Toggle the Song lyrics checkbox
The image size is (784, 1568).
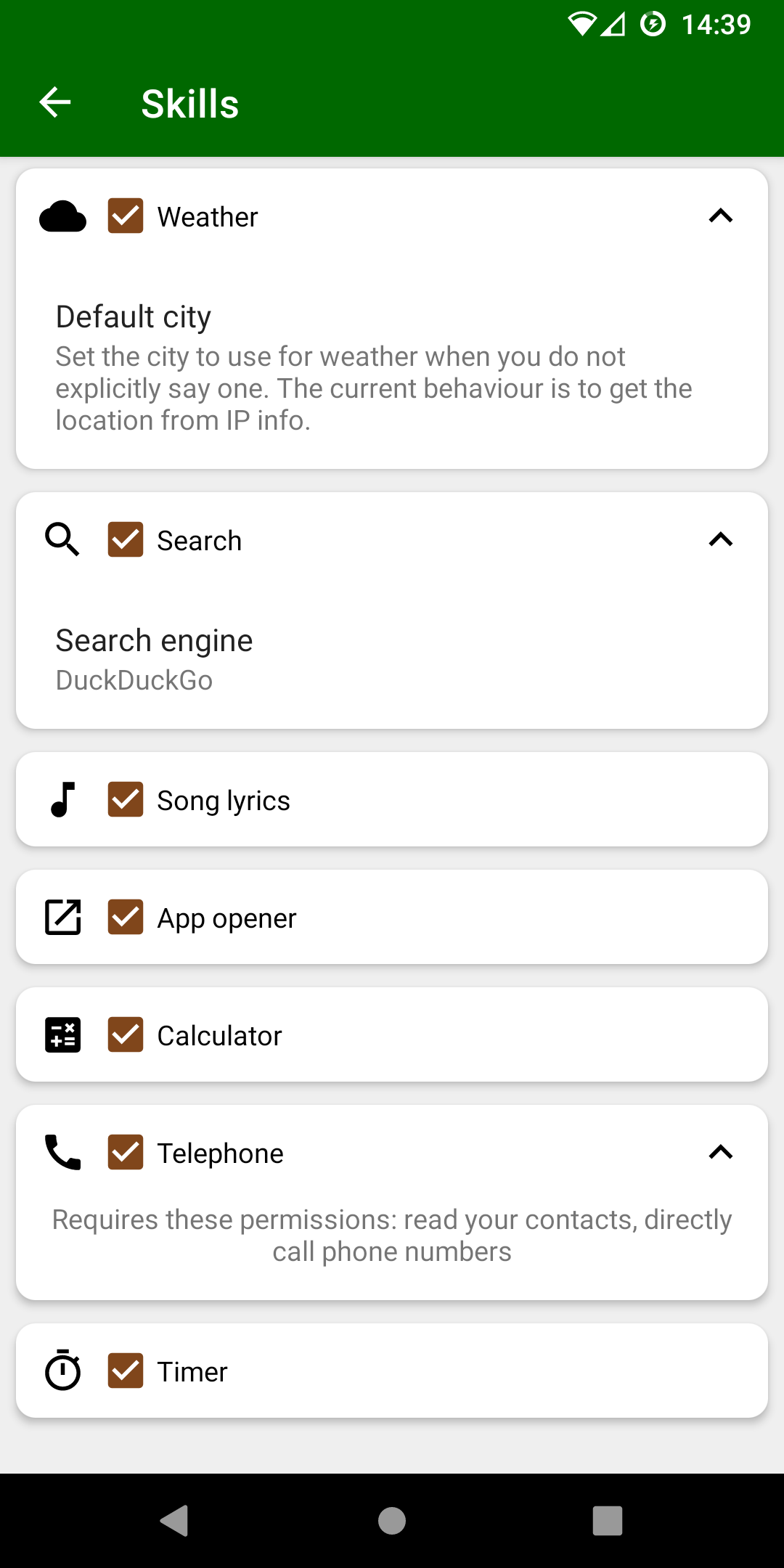click(126, 799)
